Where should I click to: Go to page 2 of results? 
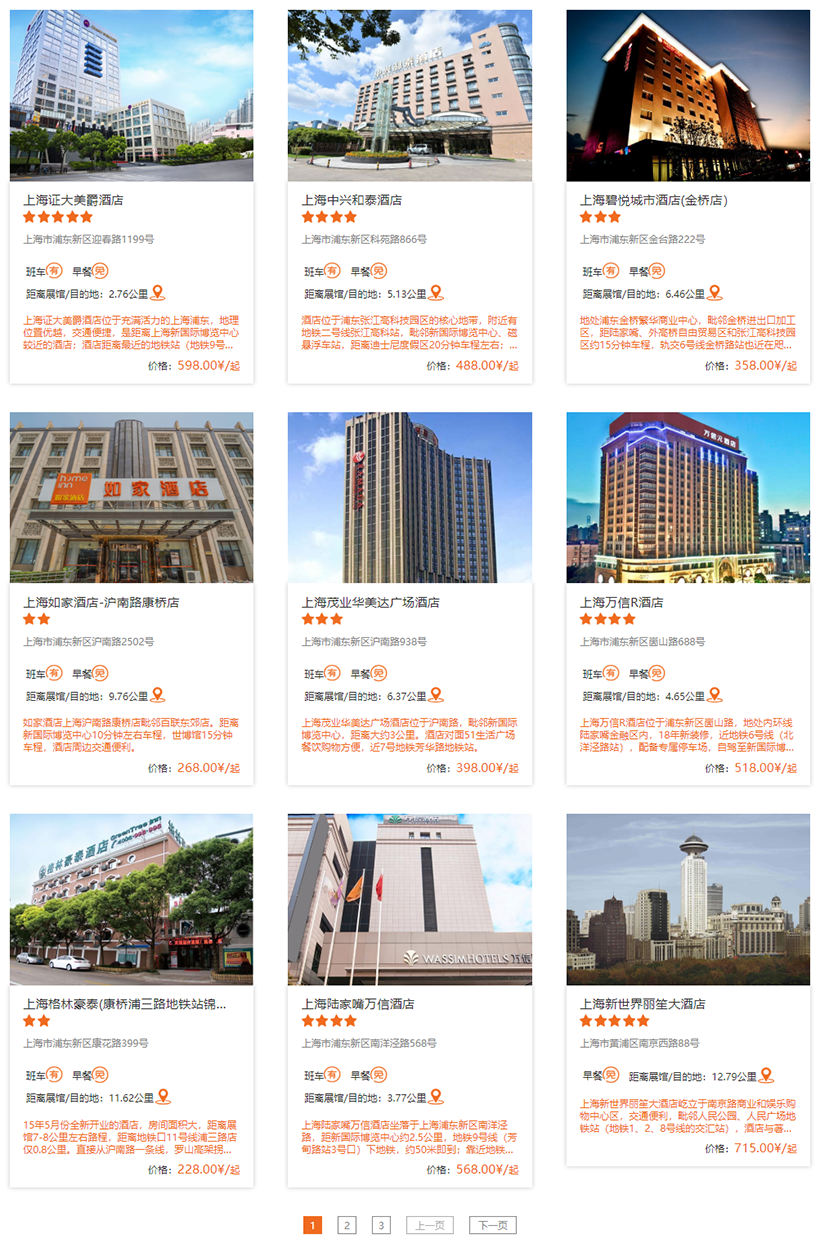[346, 1225]
